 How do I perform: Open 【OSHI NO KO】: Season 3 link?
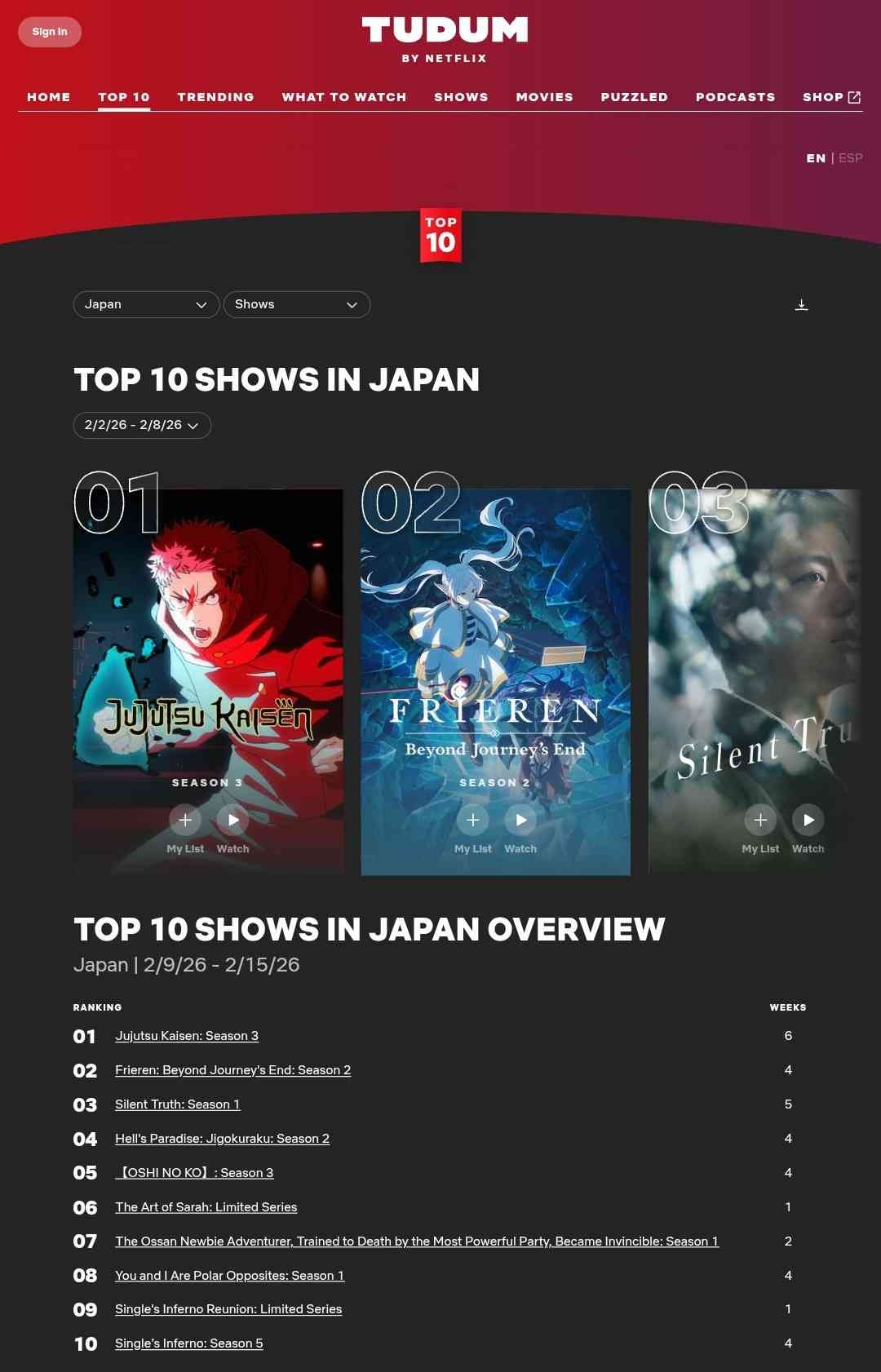[196, 1173]
